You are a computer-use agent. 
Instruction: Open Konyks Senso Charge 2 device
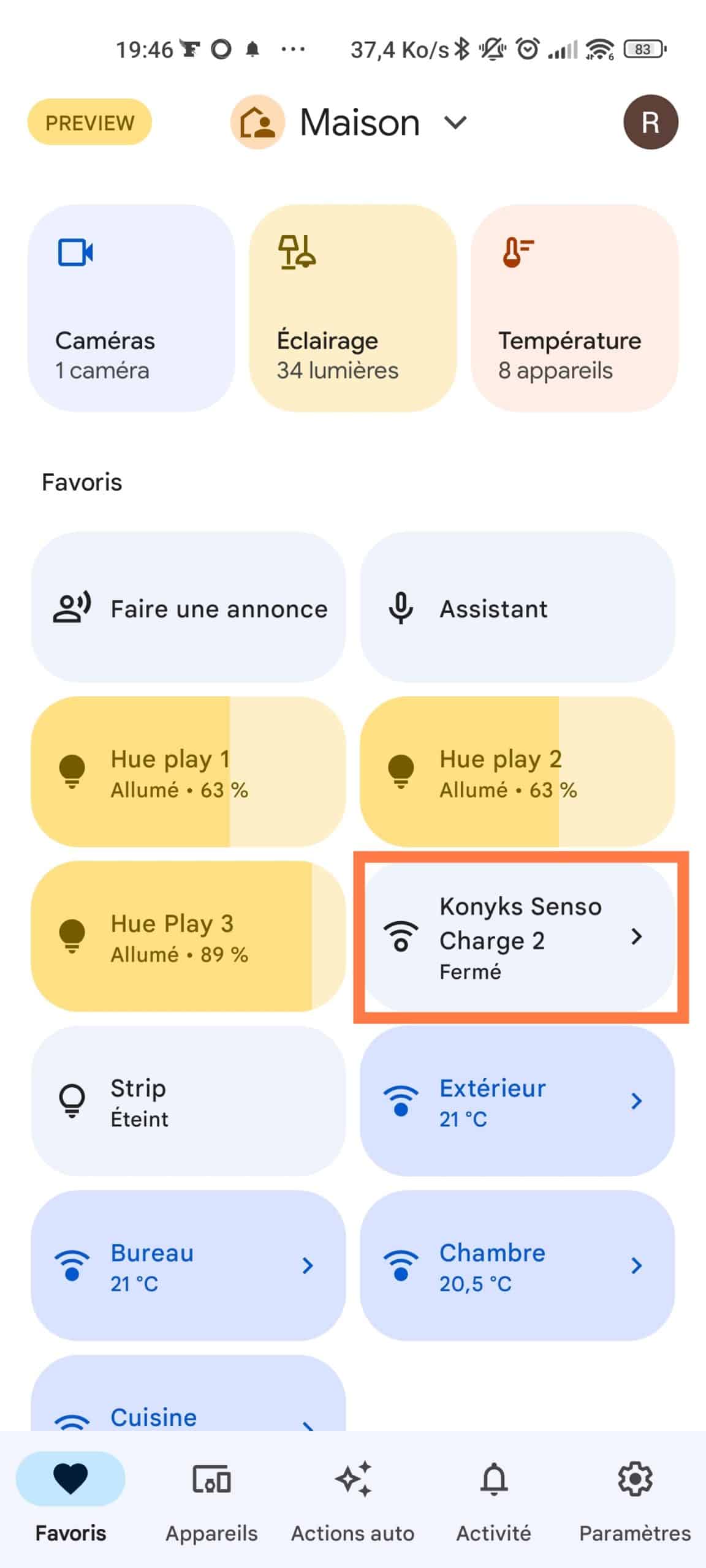point(517,936)
